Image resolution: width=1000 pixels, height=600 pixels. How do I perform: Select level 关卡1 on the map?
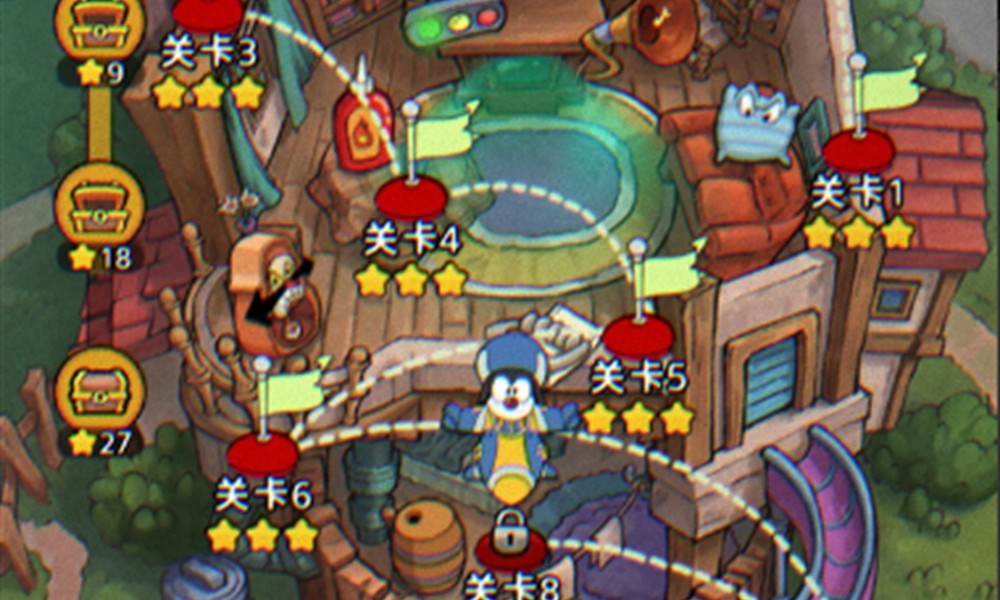pyautogui.click(x=858, y=151)
